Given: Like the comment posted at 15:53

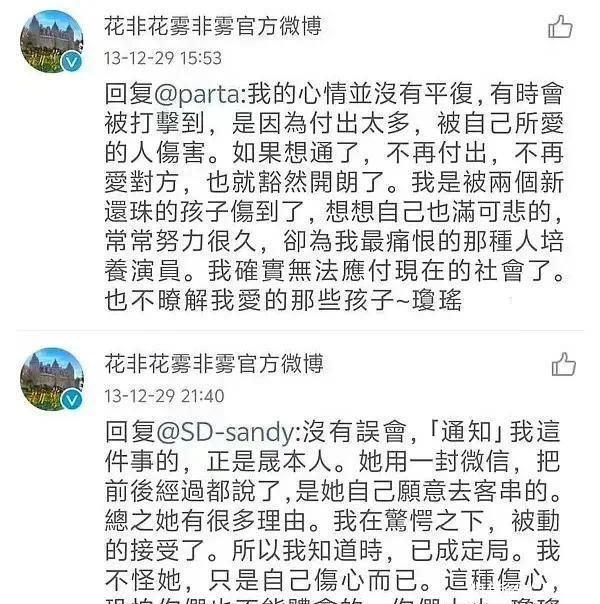Looking at the screenshot, I should pyautogui.click(x=560, y=27).
